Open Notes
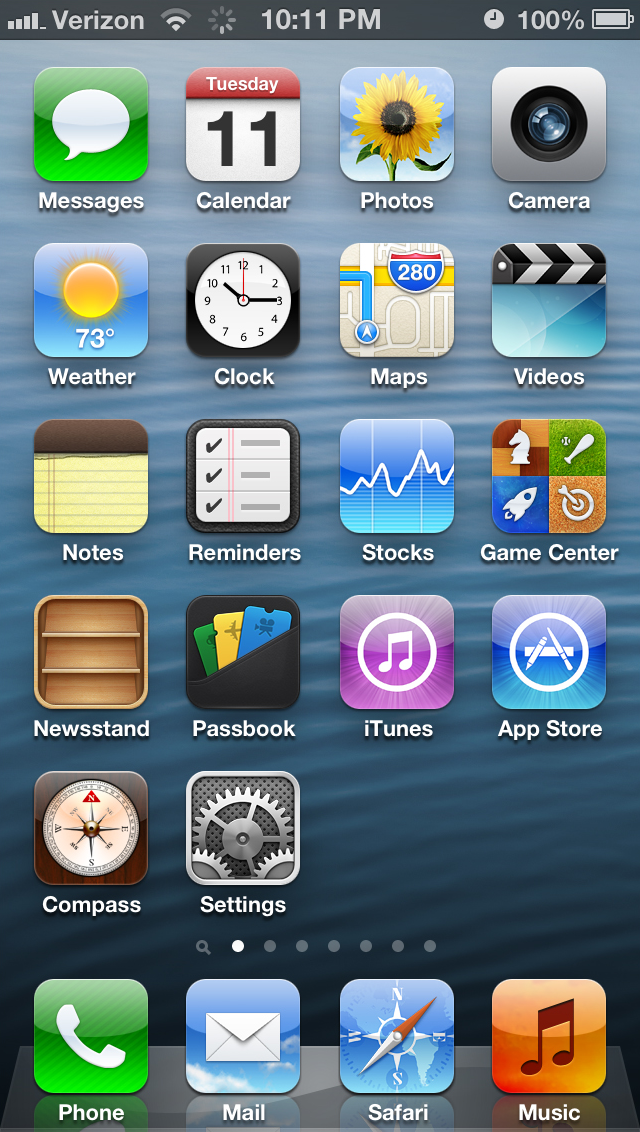Viewport: 640px width, 1132px height. 91,477
